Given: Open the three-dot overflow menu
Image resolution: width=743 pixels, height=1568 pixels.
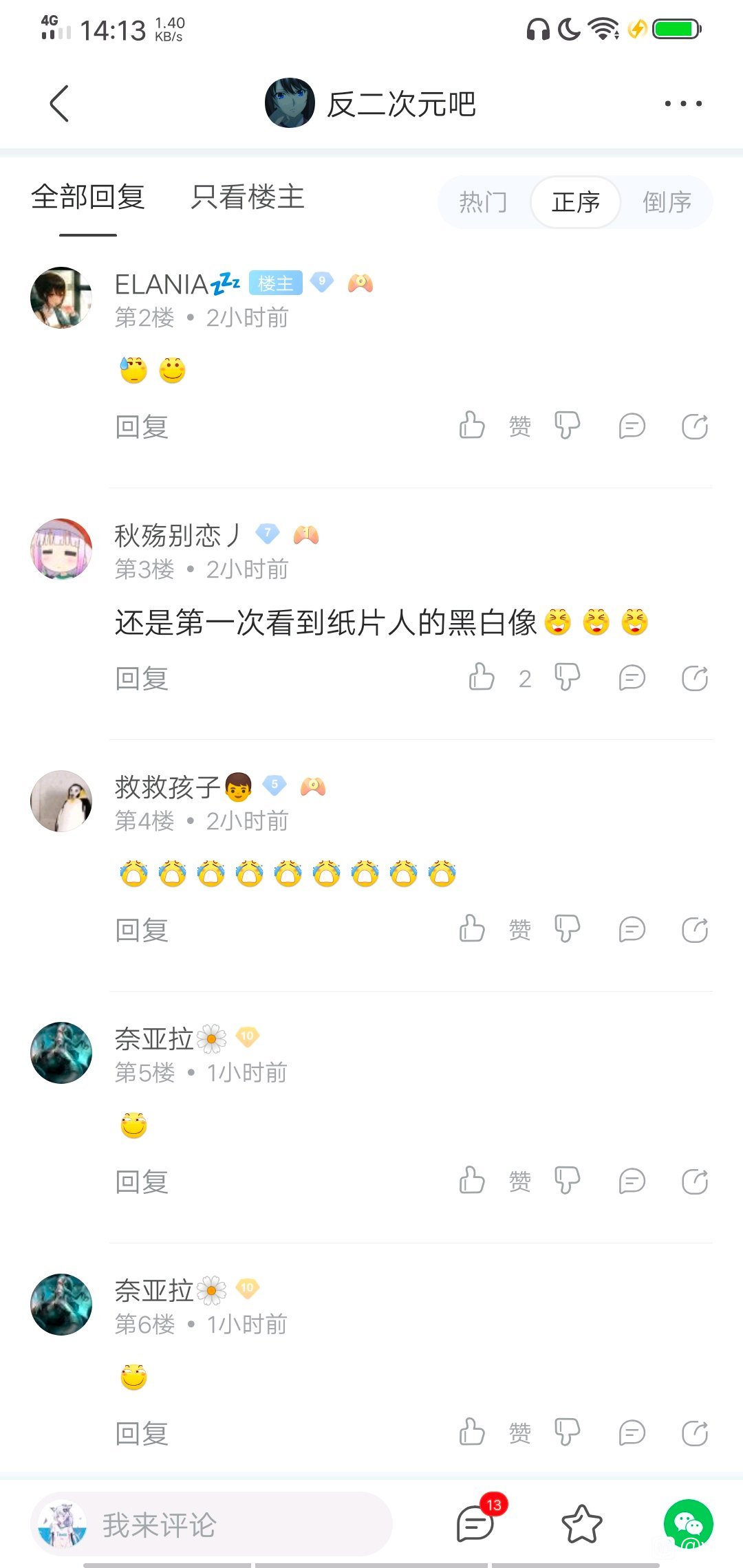Looking at the screenshot, I should pos(682,104).
